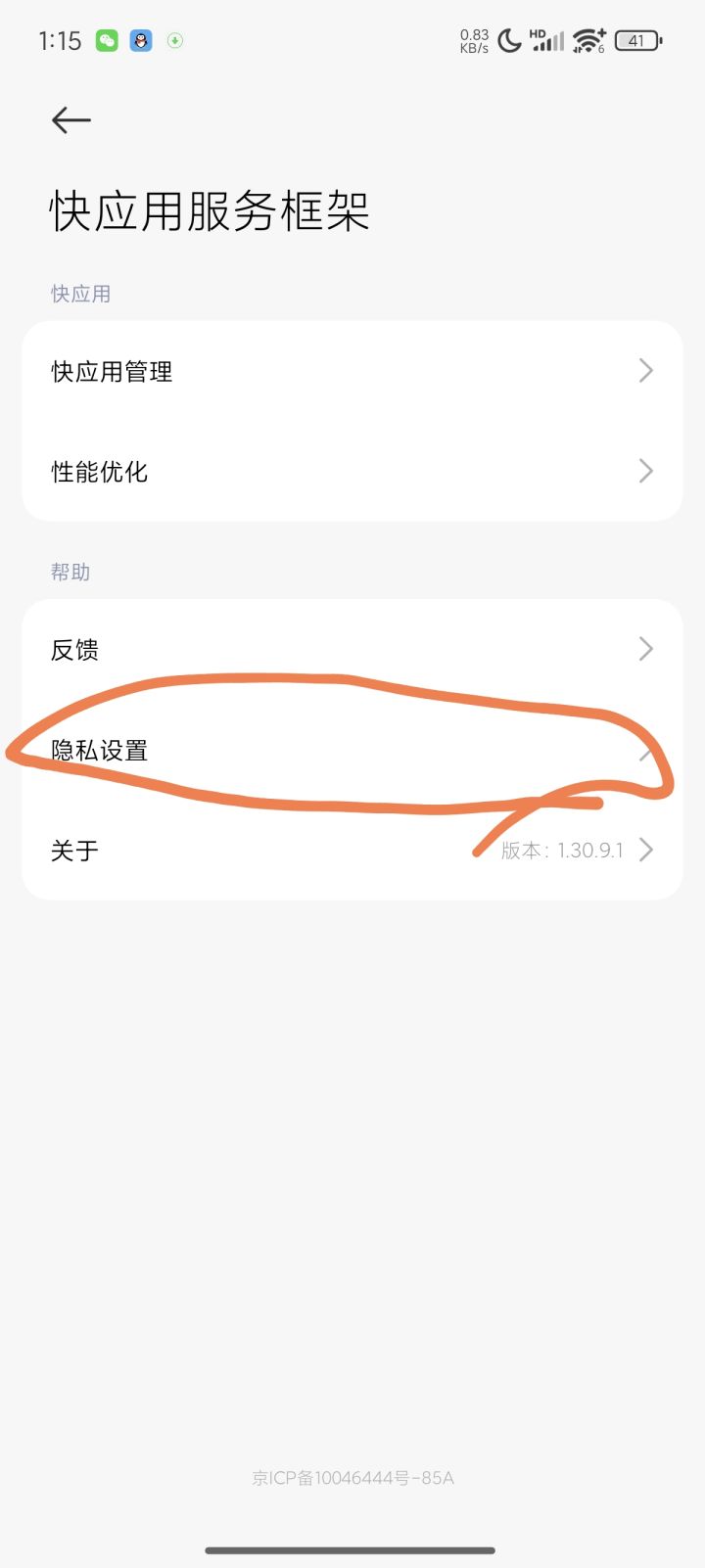Open the 反馈 feedback page
This screenshot has height=1568, width=705.
pyautogui.click(x=352, y=648)
